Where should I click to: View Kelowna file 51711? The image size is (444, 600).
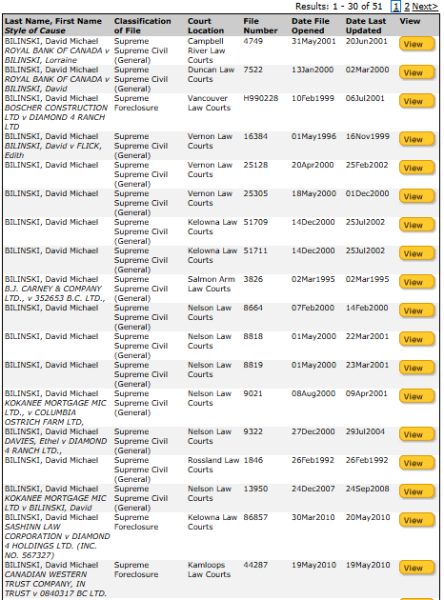point(416,253)
